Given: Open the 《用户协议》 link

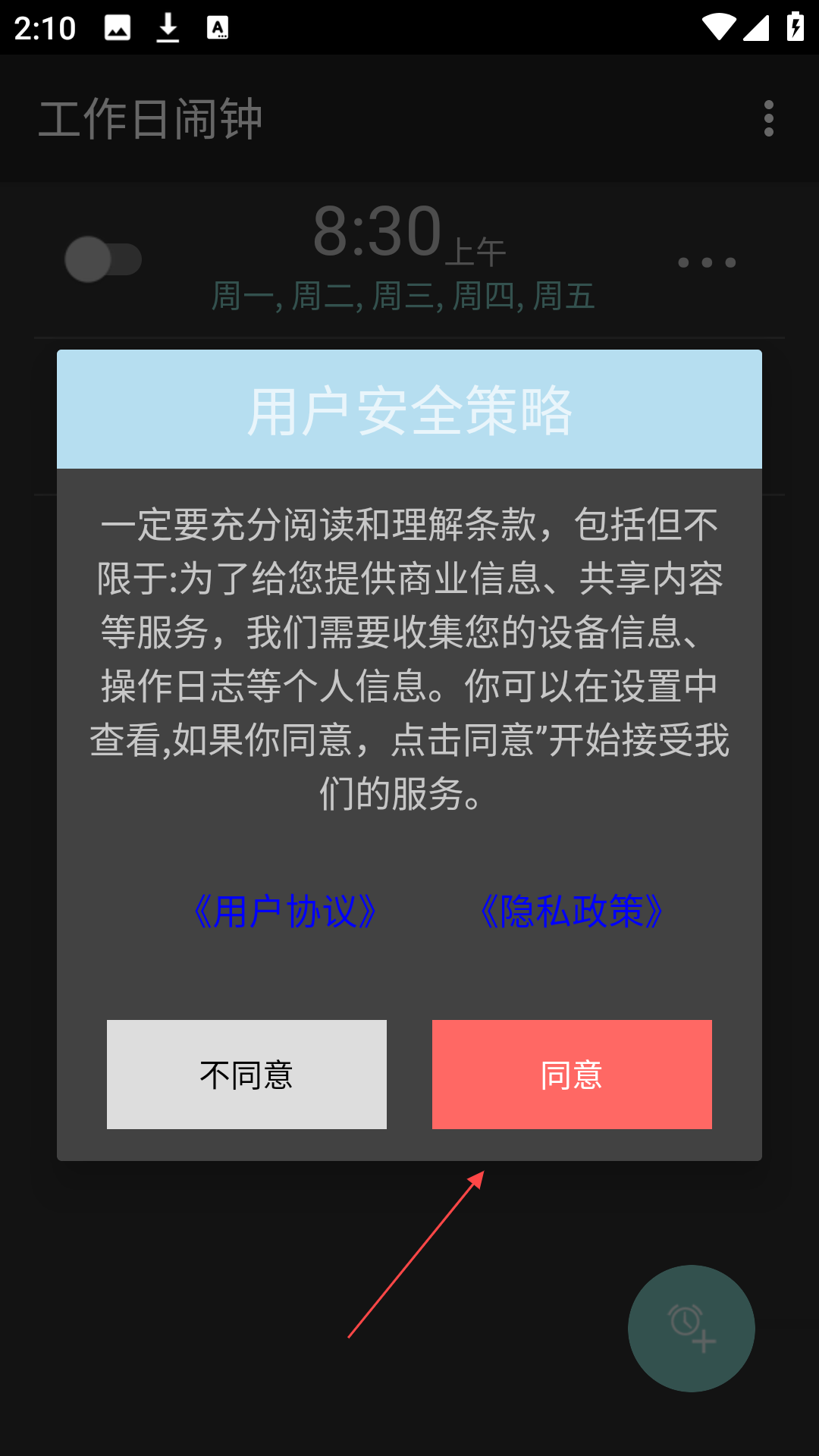Looking at the screenshot, I should pos(285,911).
